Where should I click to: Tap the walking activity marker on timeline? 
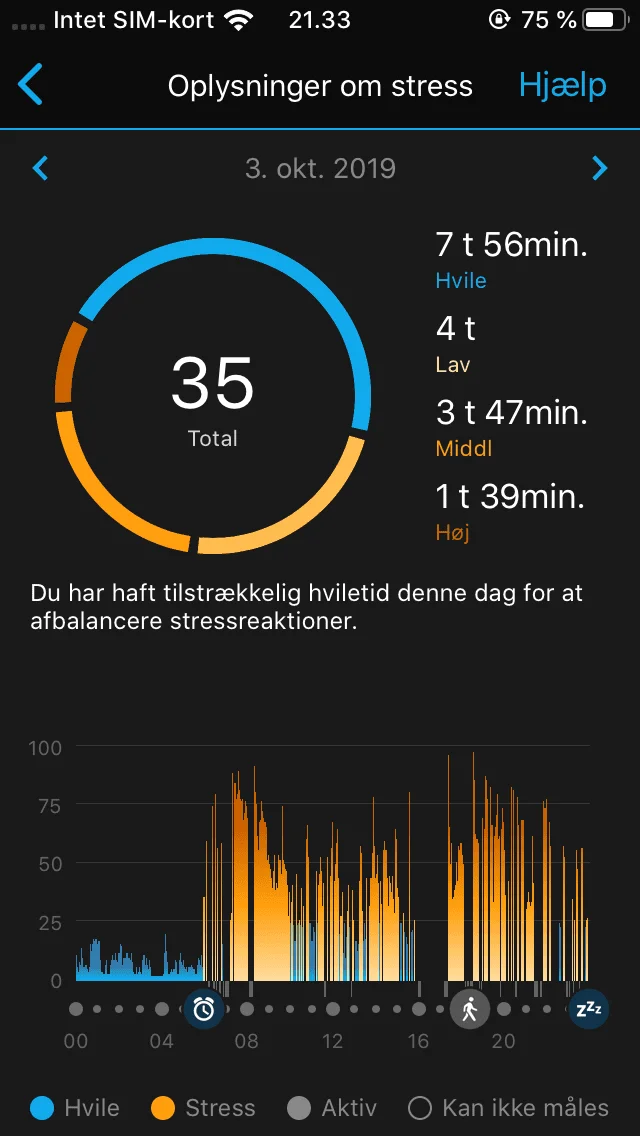pos(470,1008)
